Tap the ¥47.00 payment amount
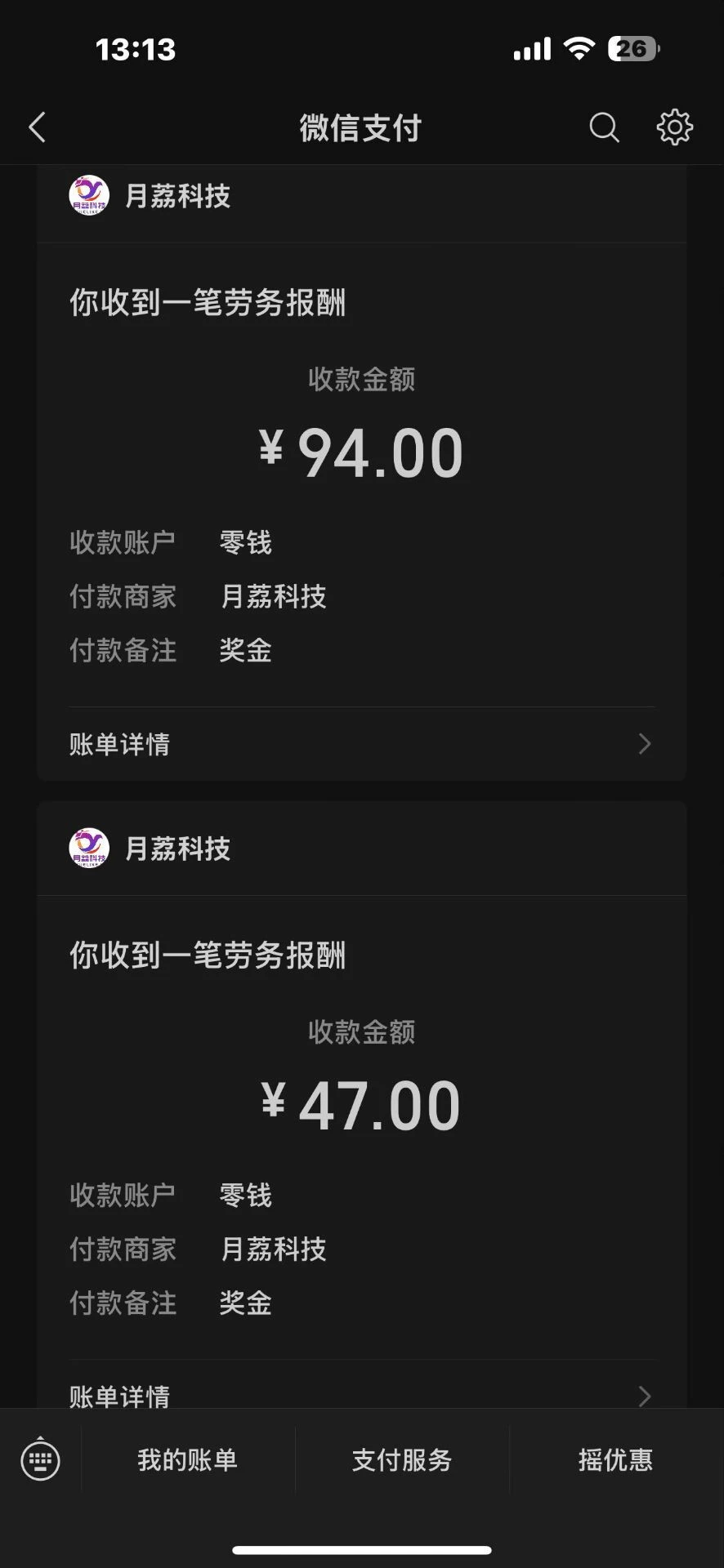 (x=362, y=1104)
